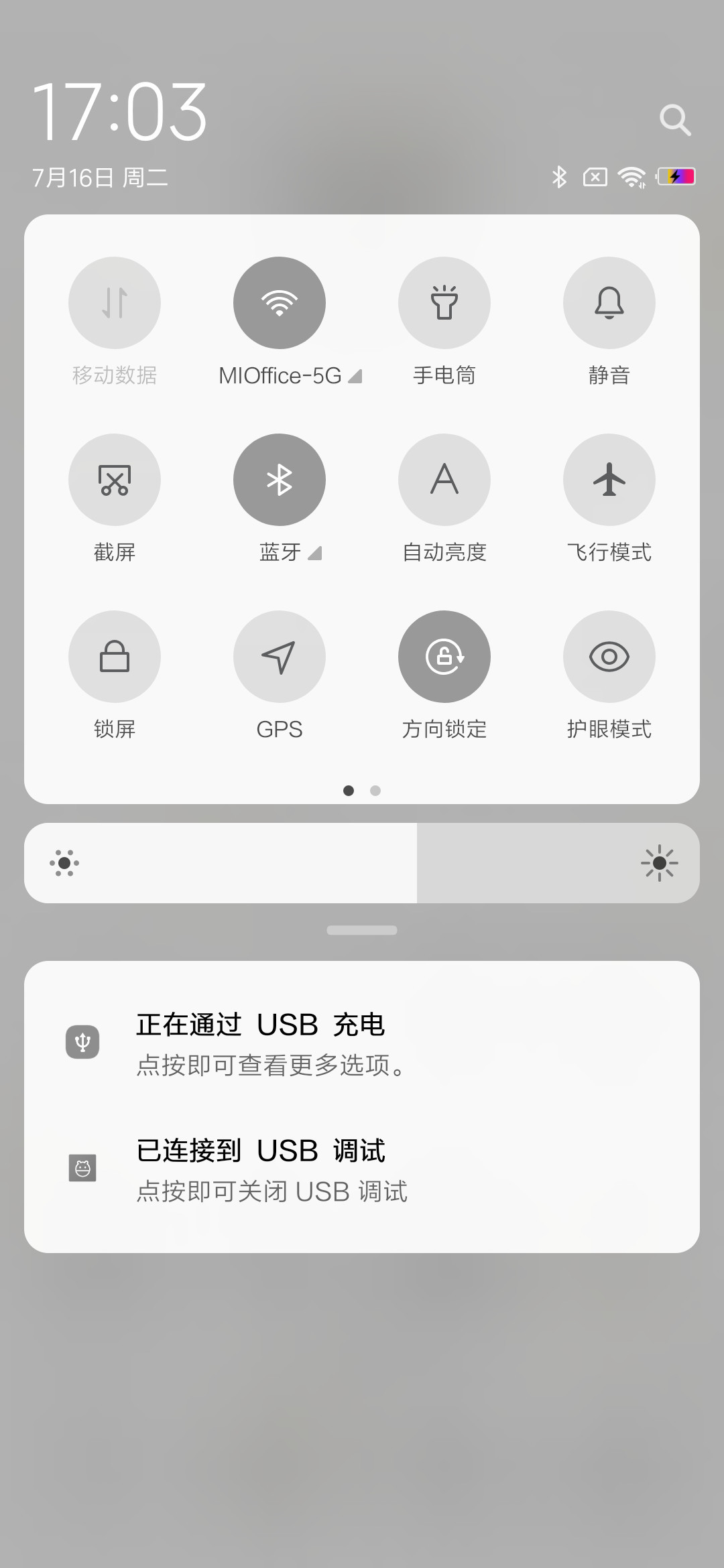Turn on GPS location

[280, 657]
